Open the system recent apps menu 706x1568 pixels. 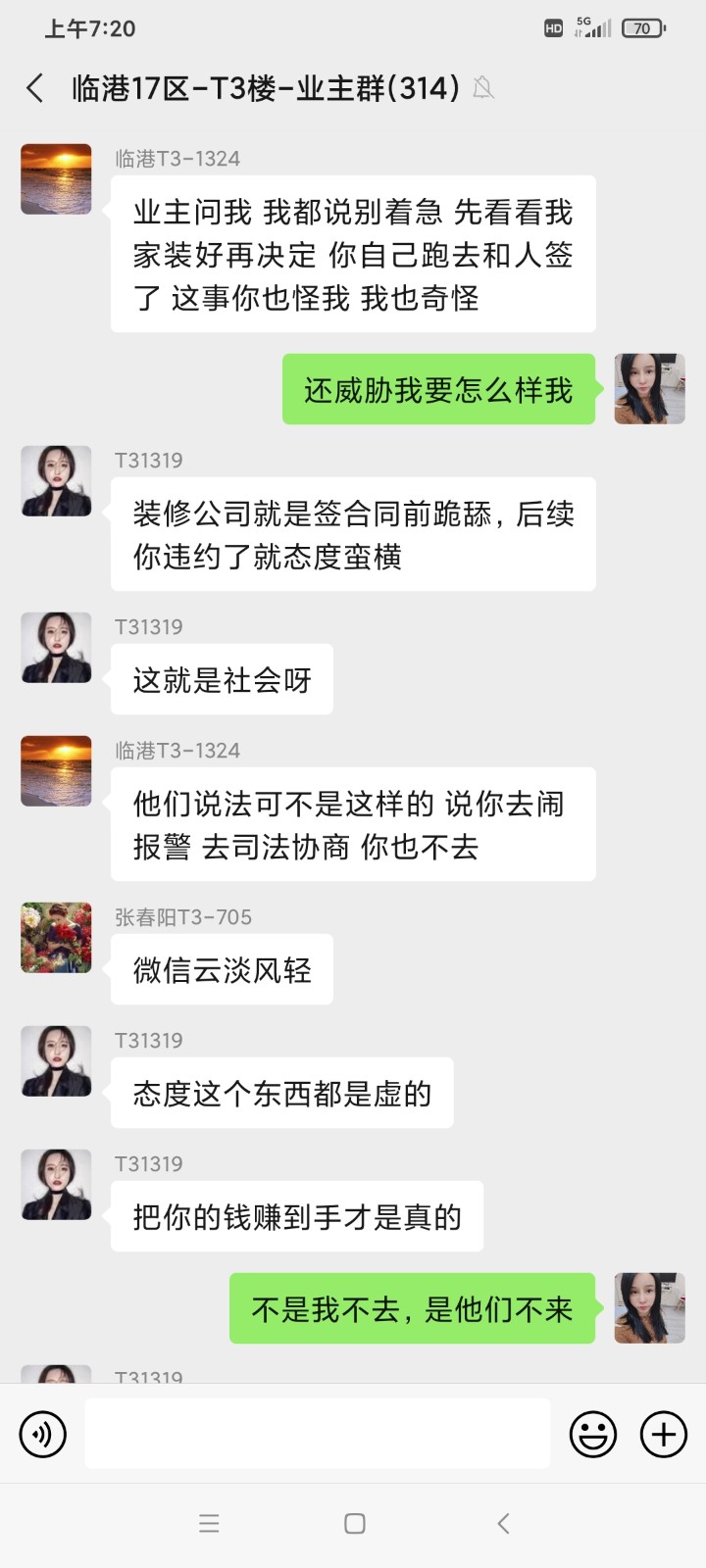(209, 1523)
